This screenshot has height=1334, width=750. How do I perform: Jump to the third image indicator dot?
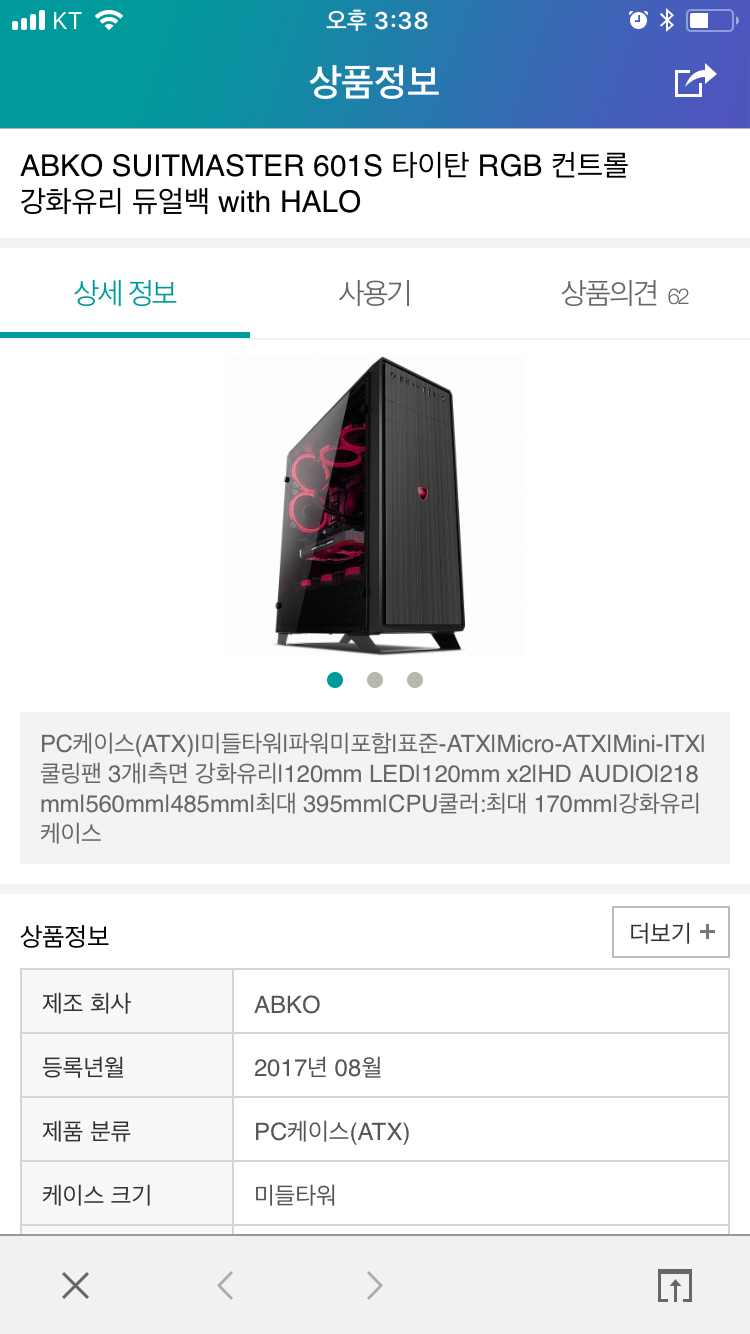pyautogui.click(x=415, y=680)
